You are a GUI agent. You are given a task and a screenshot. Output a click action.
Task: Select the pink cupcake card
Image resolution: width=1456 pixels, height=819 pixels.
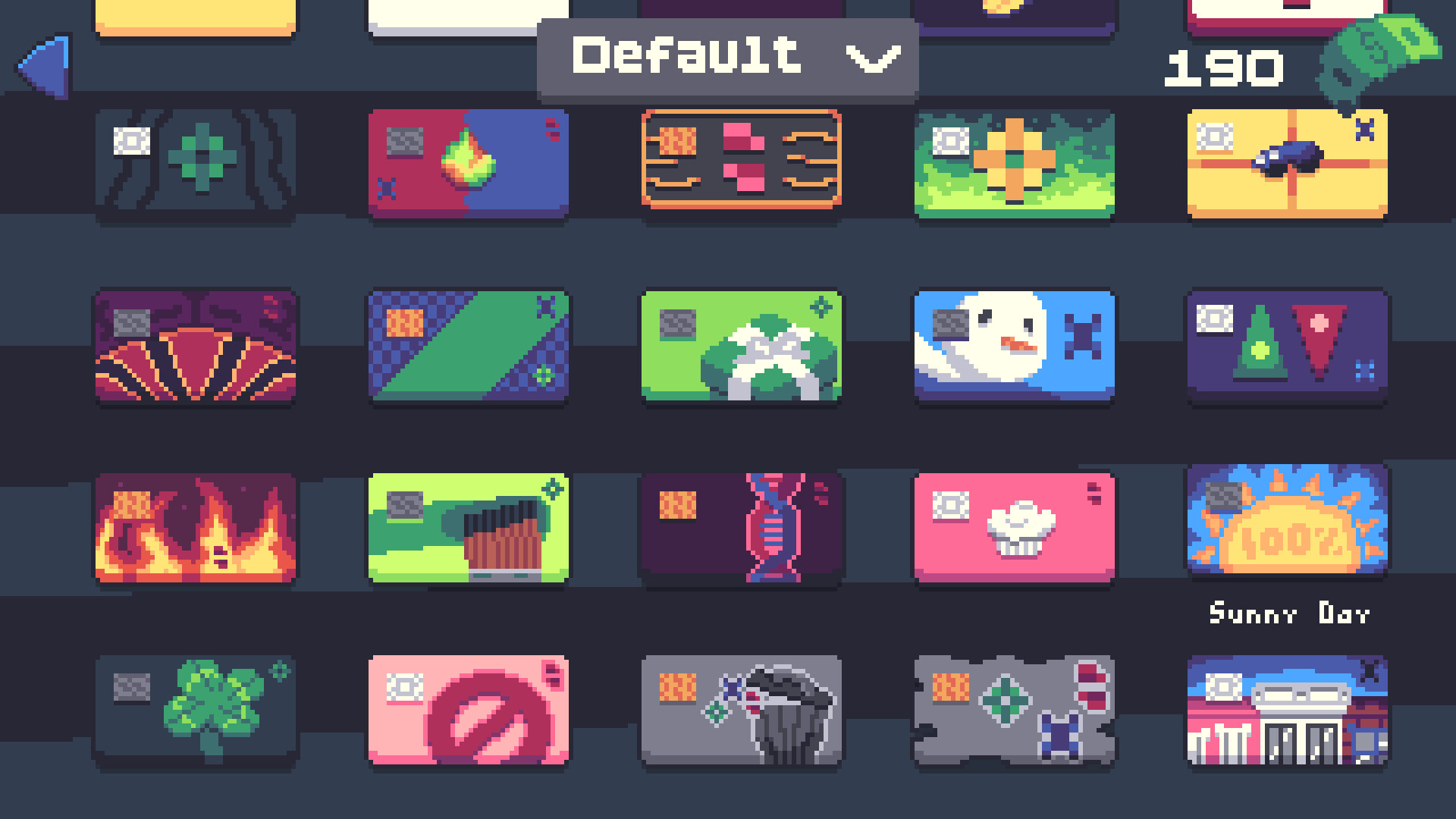[x=1015, y=528]
